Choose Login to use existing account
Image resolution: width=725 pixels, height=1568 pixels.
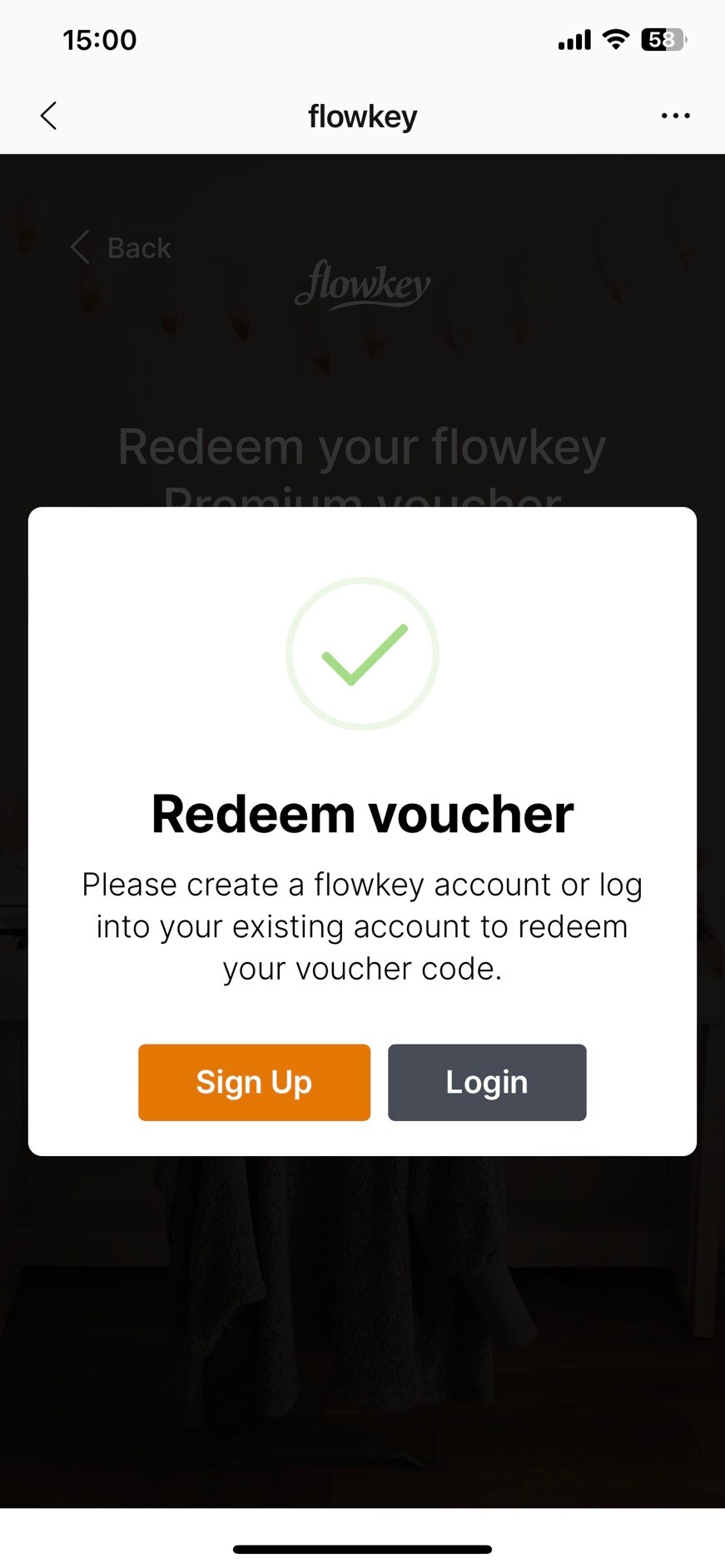tap(487, 1082)
